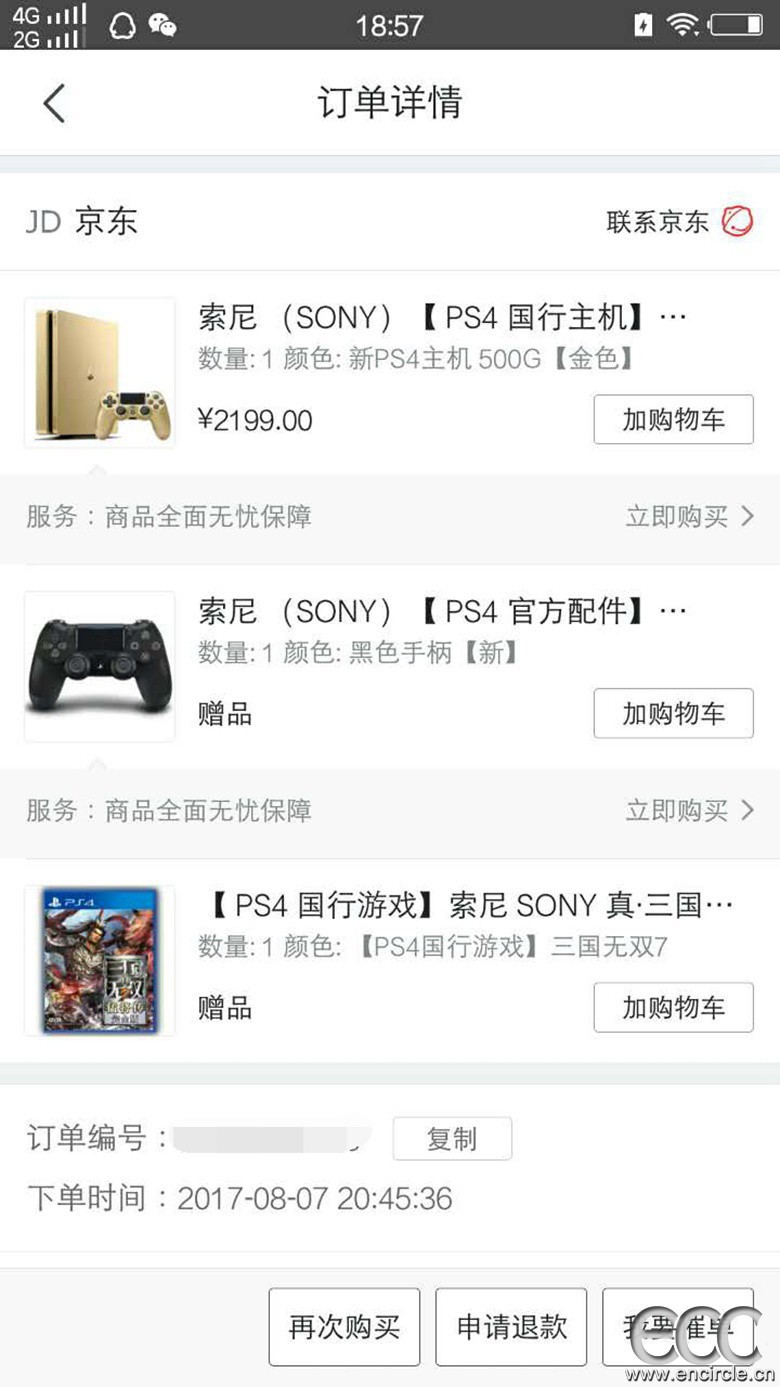Open the black controller product image
The image size is (780, 1387).
click(x=100, y=666)
